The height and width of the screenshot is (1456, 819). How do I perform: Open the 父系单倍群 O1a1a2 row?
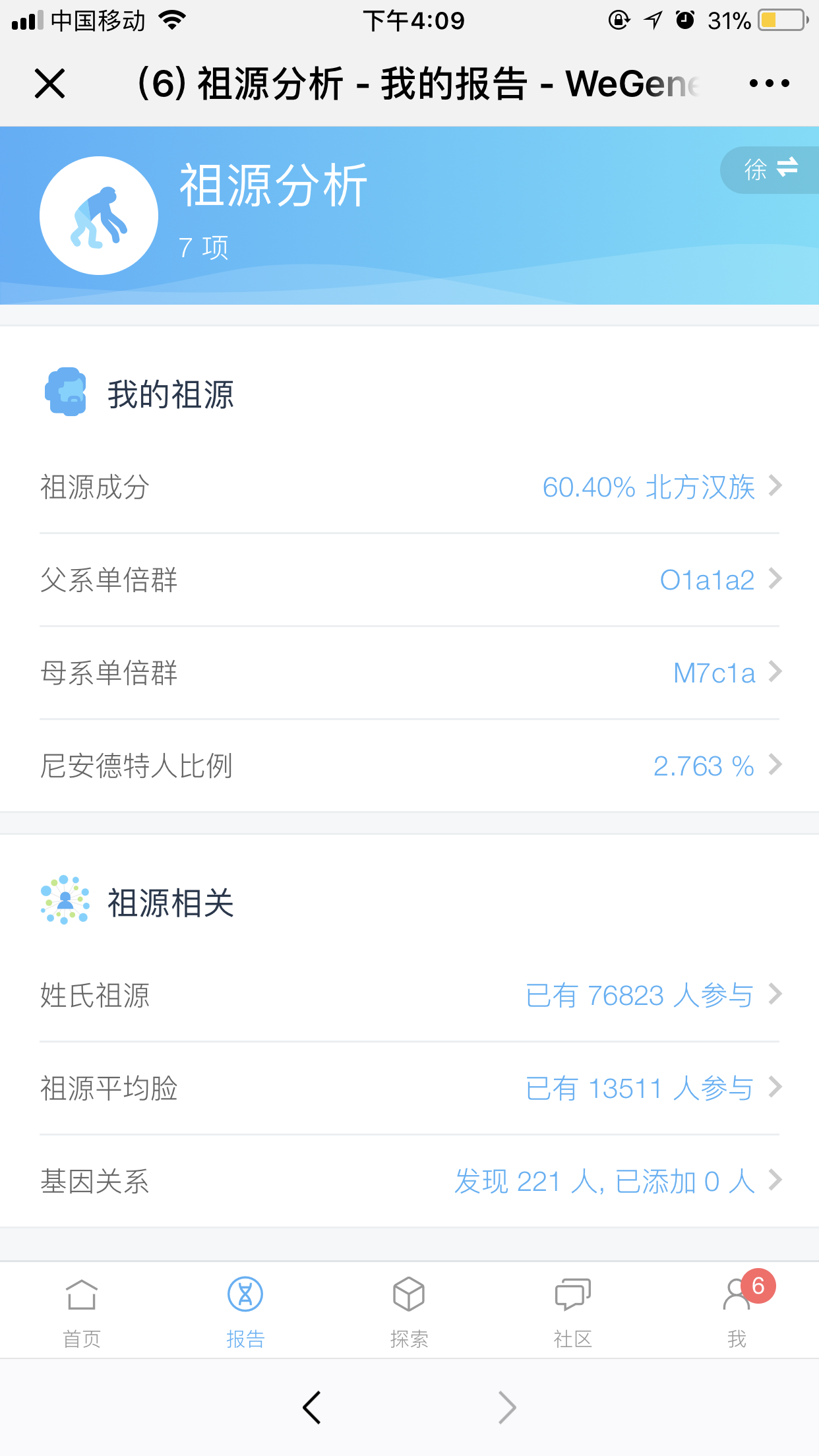(409, 580)
